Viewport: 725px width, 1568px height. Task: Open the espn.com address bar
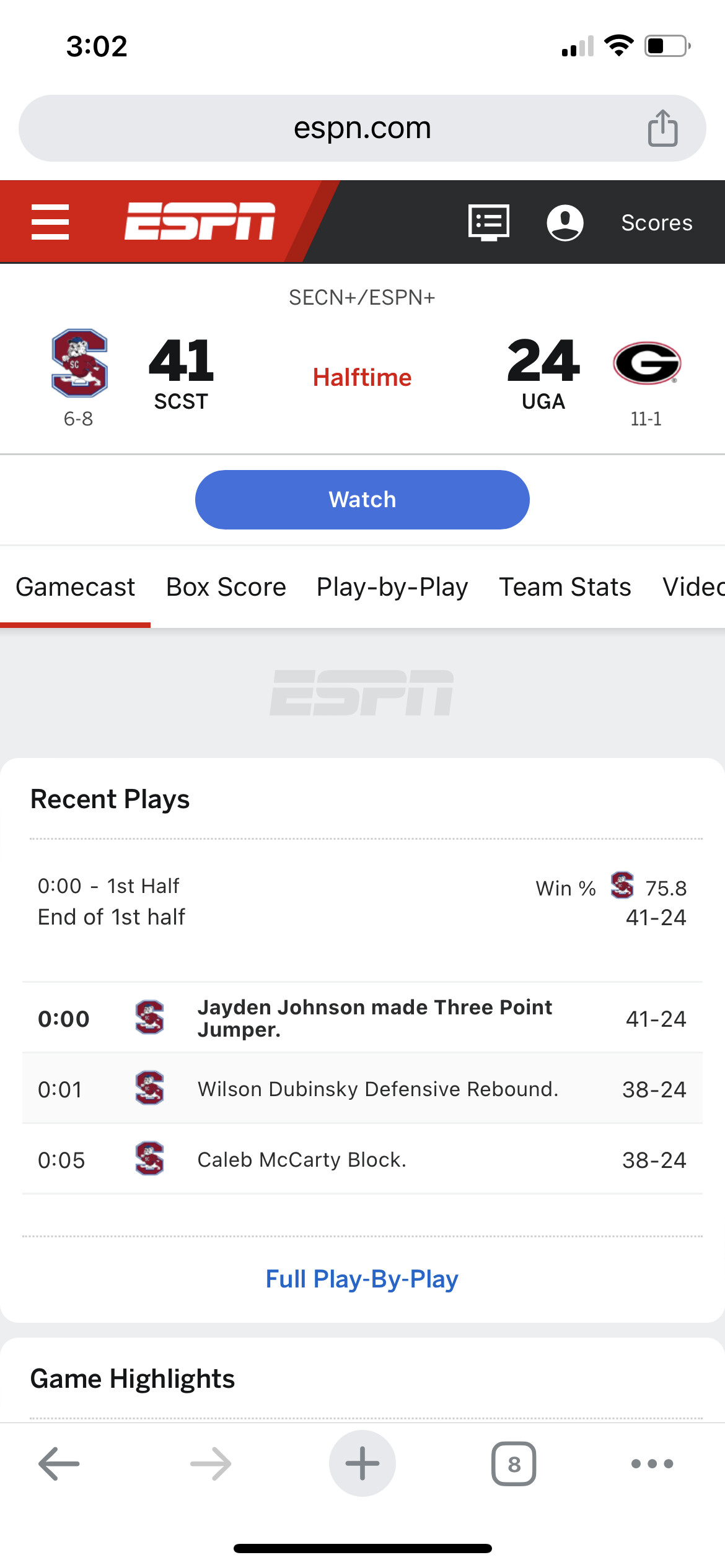click(362, 128)
